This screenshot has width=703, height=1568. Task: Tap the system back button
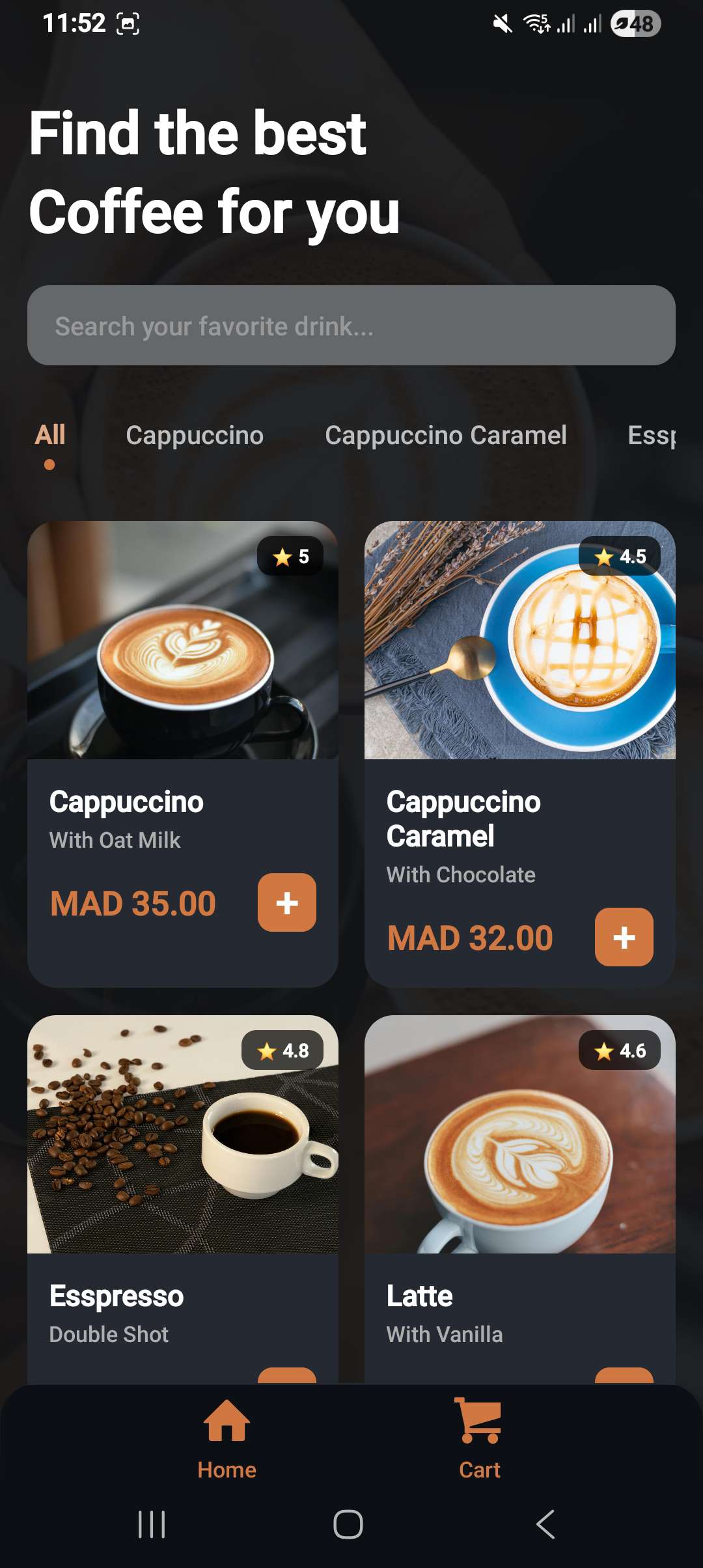[x=545, y=1524]
